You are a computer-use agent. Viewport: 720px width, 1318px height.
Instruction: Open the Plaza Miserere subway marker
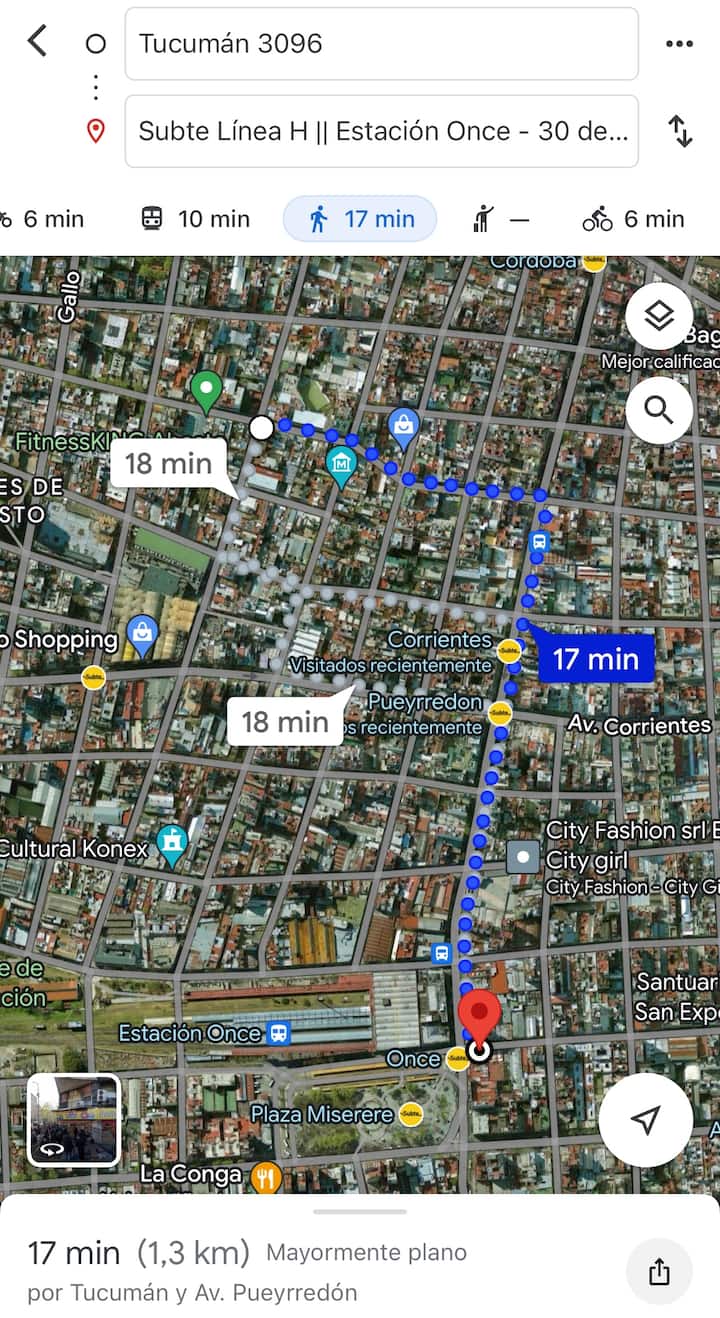[x=410, y=1114]
